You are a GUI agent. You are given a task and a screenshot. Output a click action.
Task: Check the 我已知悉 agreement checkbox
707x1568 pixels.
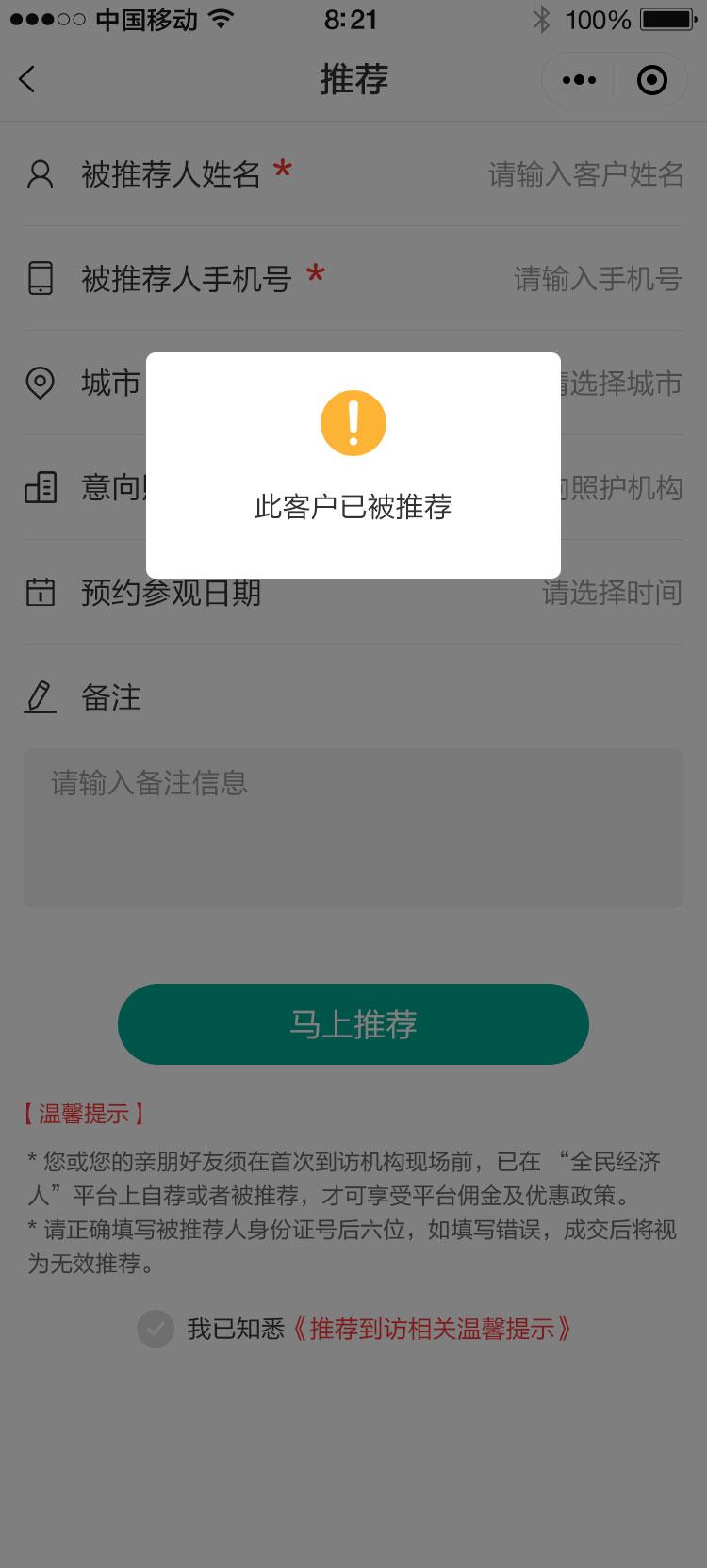156,1329
